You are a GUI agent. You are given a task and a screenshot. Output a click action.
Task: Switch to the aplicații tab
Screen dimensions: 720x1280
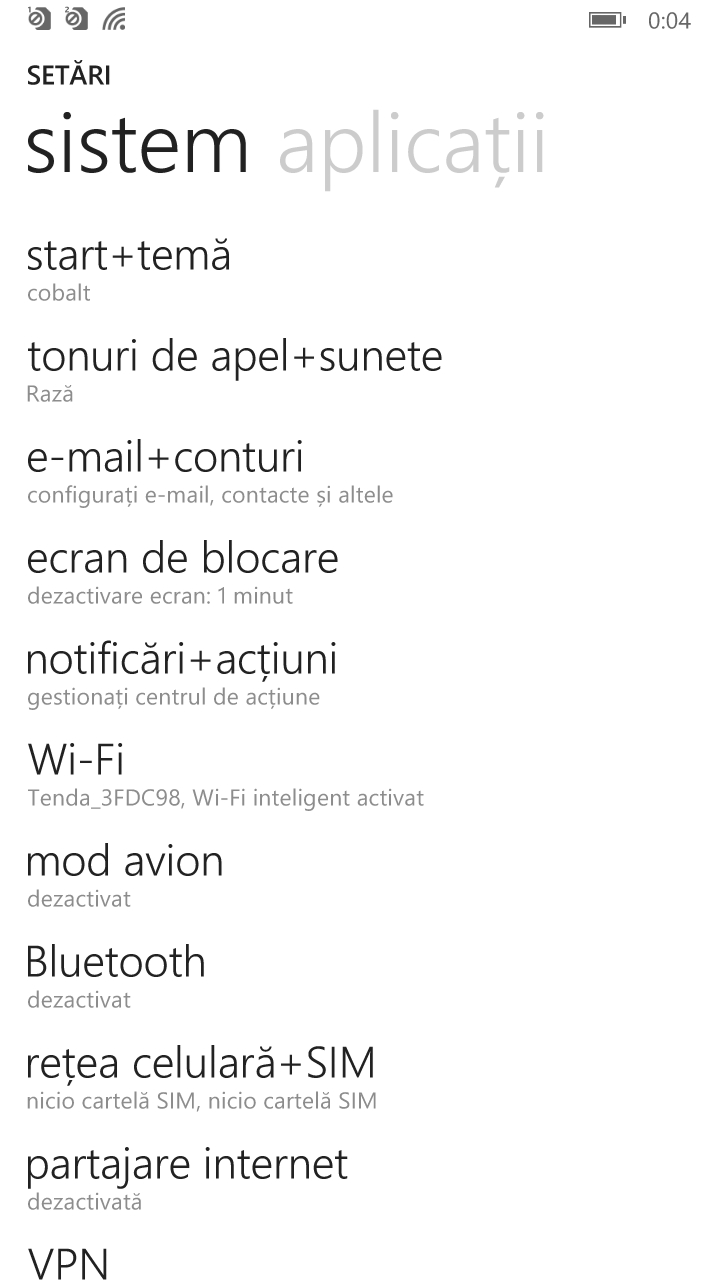[412, 147]
